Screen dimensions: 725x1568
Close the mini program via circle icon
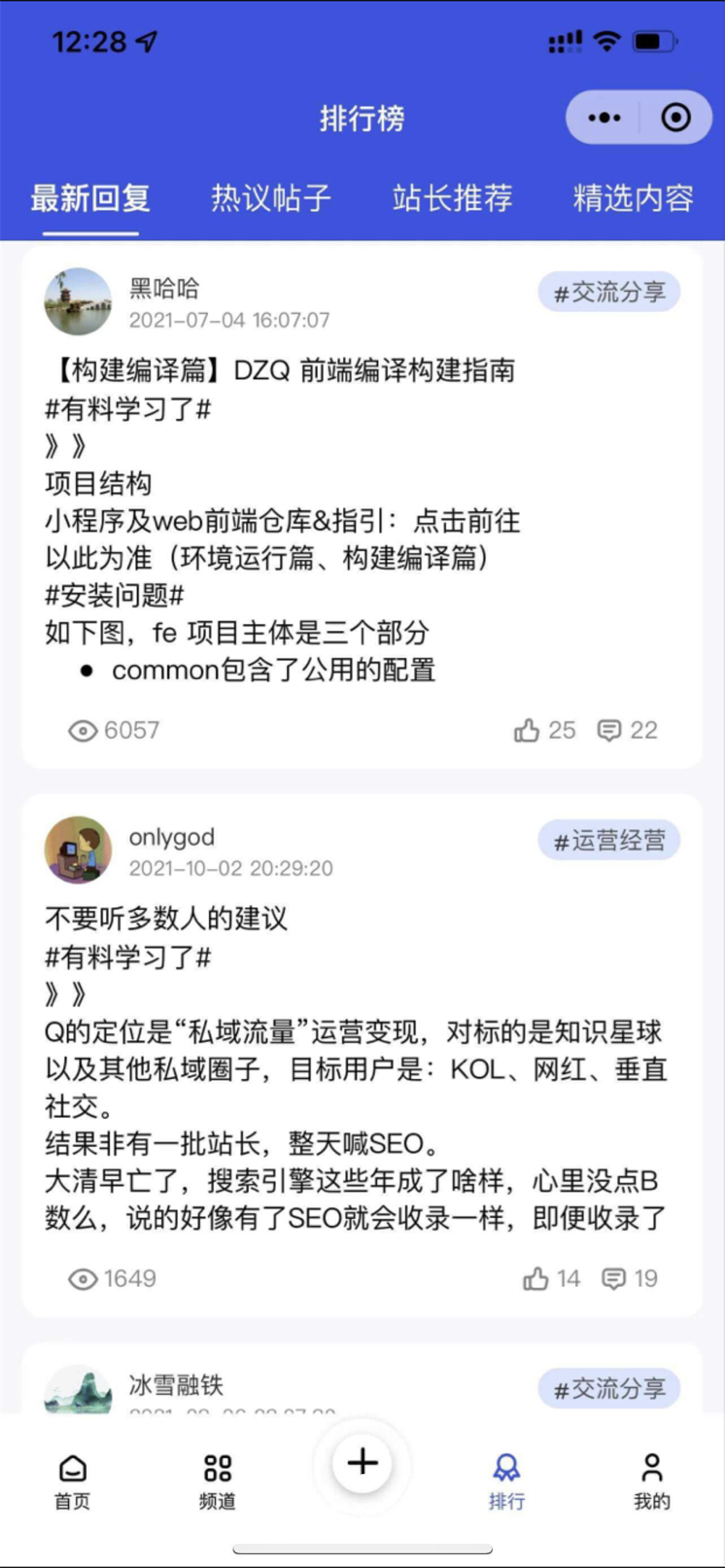pos(676,117)
